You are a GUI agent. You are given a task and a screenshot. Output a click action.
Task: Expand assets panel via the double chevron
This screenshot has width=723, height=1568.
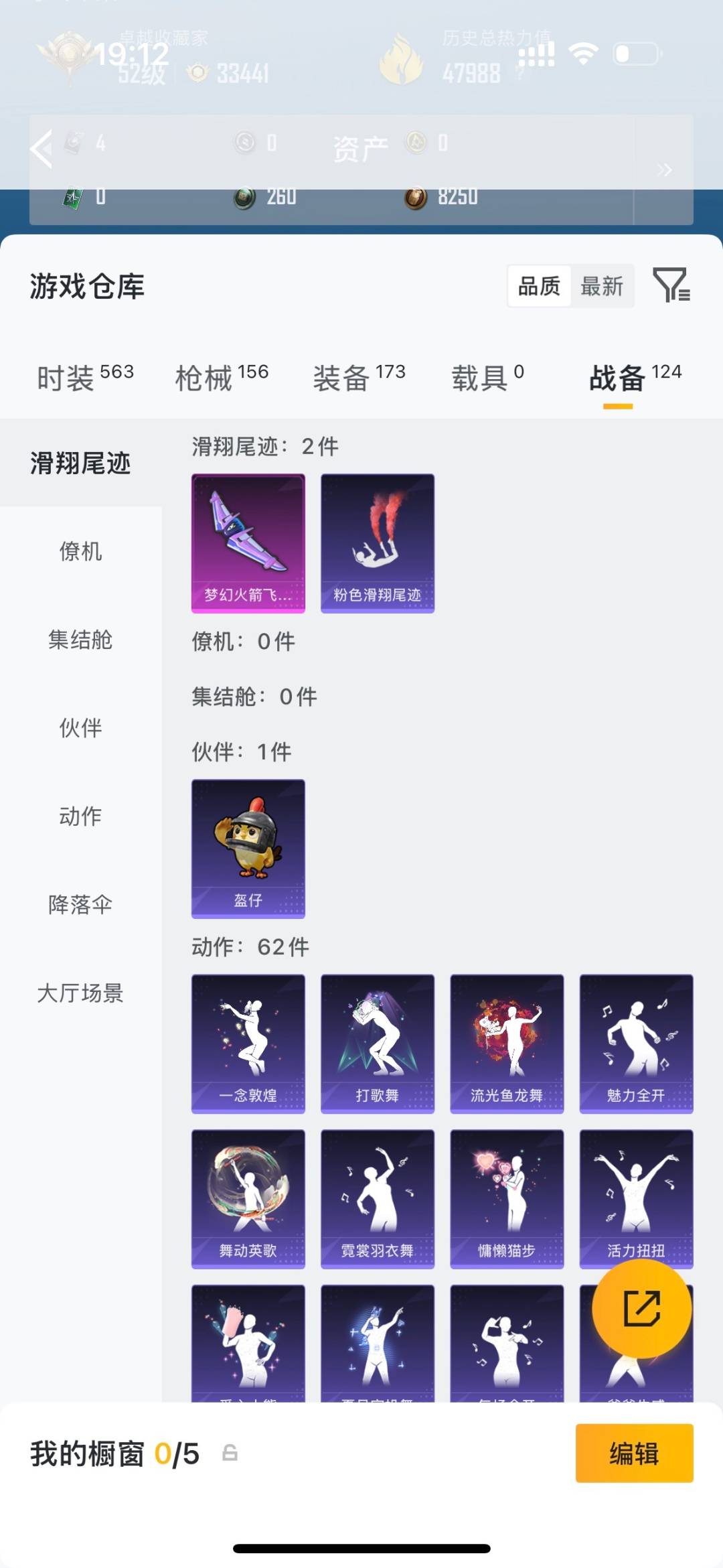(x=665, y=169)
